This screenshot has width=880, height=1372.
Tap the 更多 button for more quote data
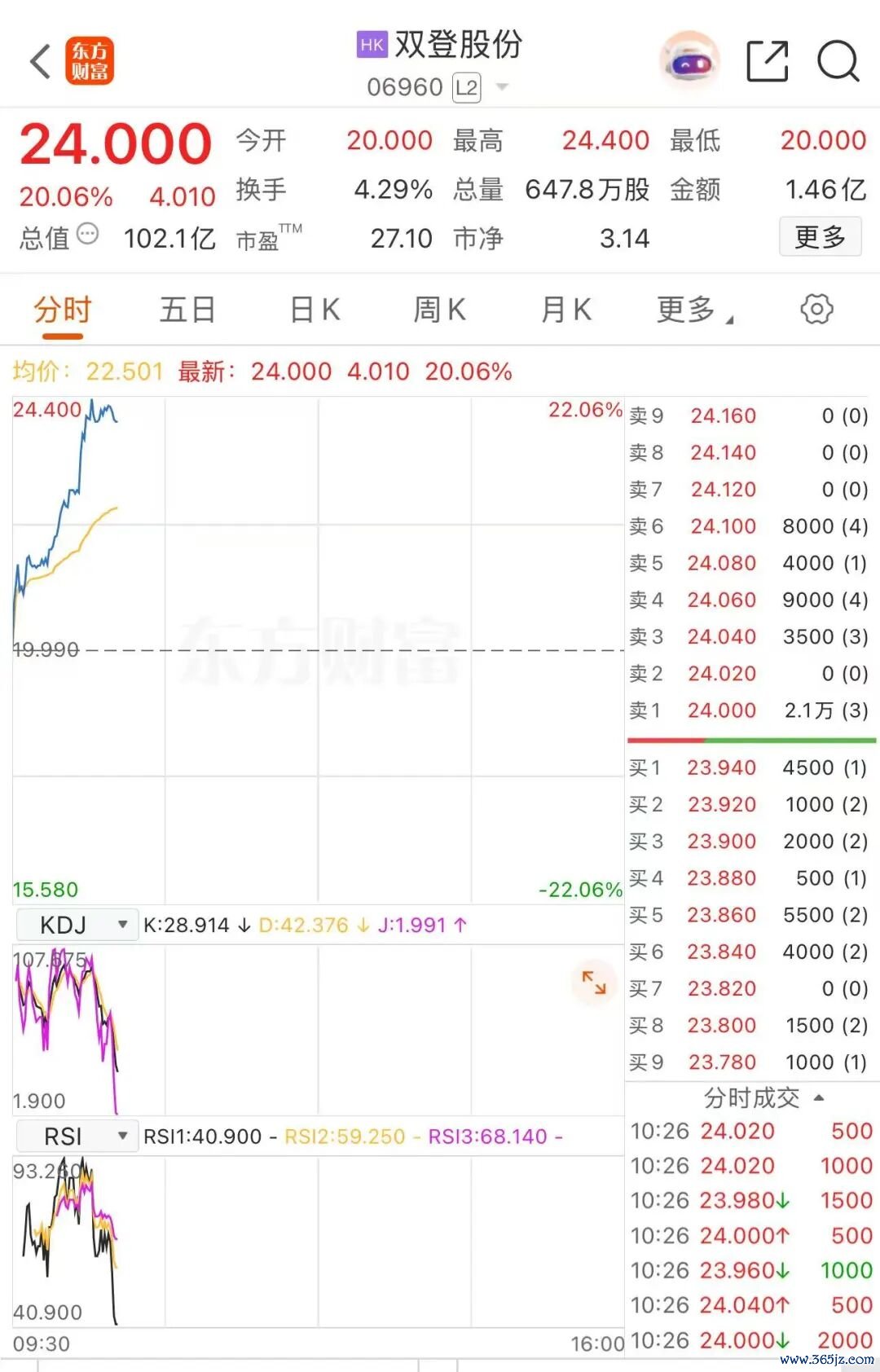[820, 237]
